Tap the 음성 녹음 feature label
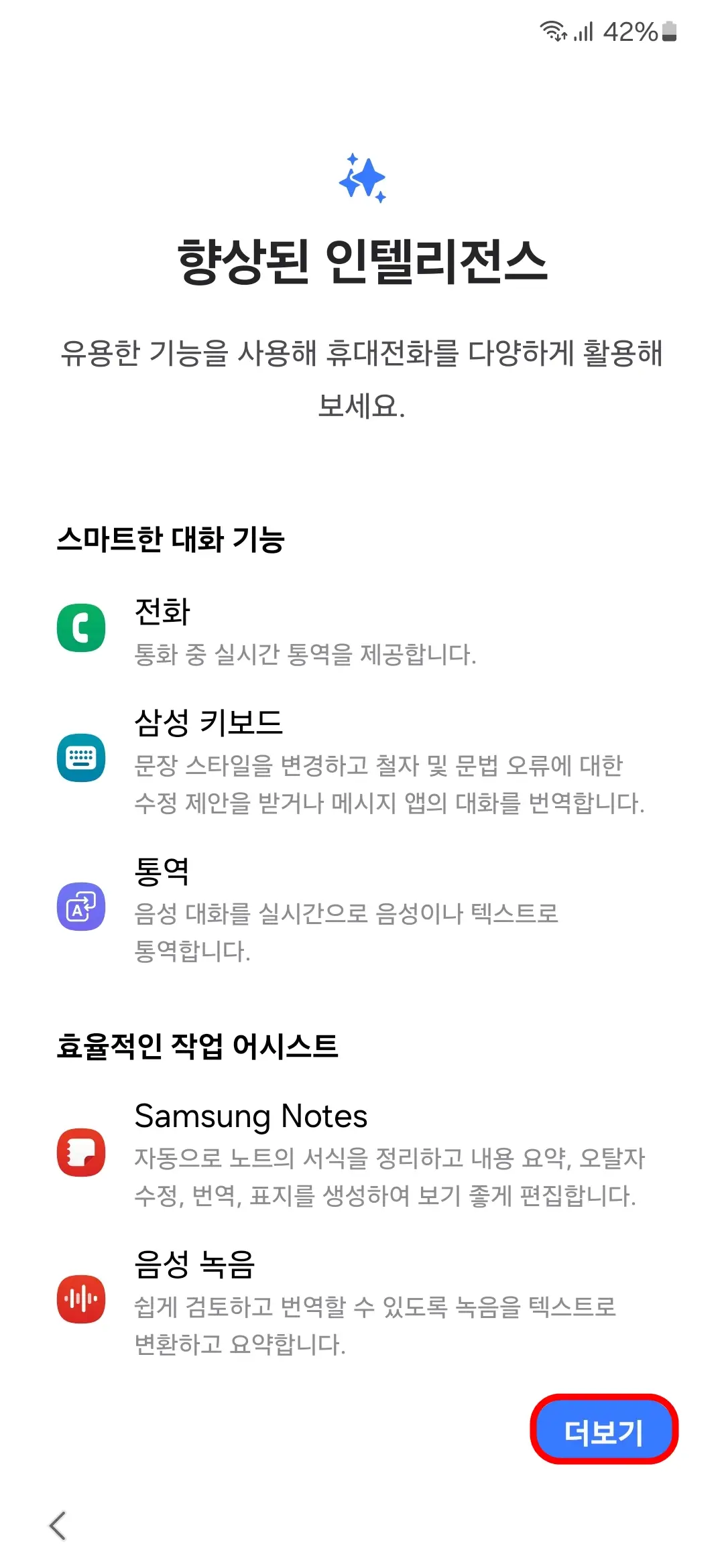 pyautogui.click(x=194, y=1263)
